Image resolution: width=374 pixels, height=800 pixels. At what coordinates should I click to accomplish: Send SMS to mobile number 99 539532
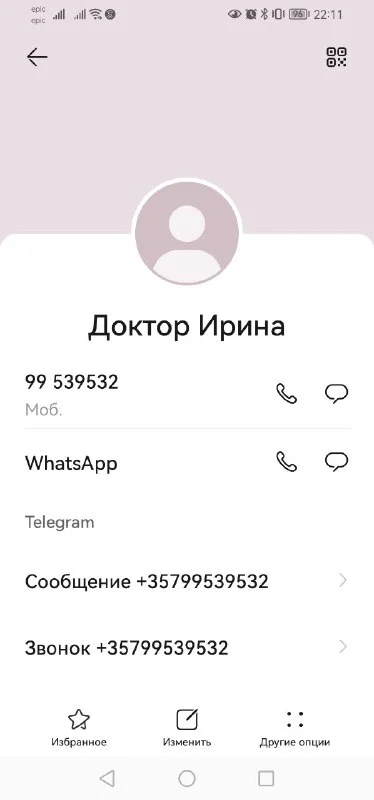[x=337, y=393]
